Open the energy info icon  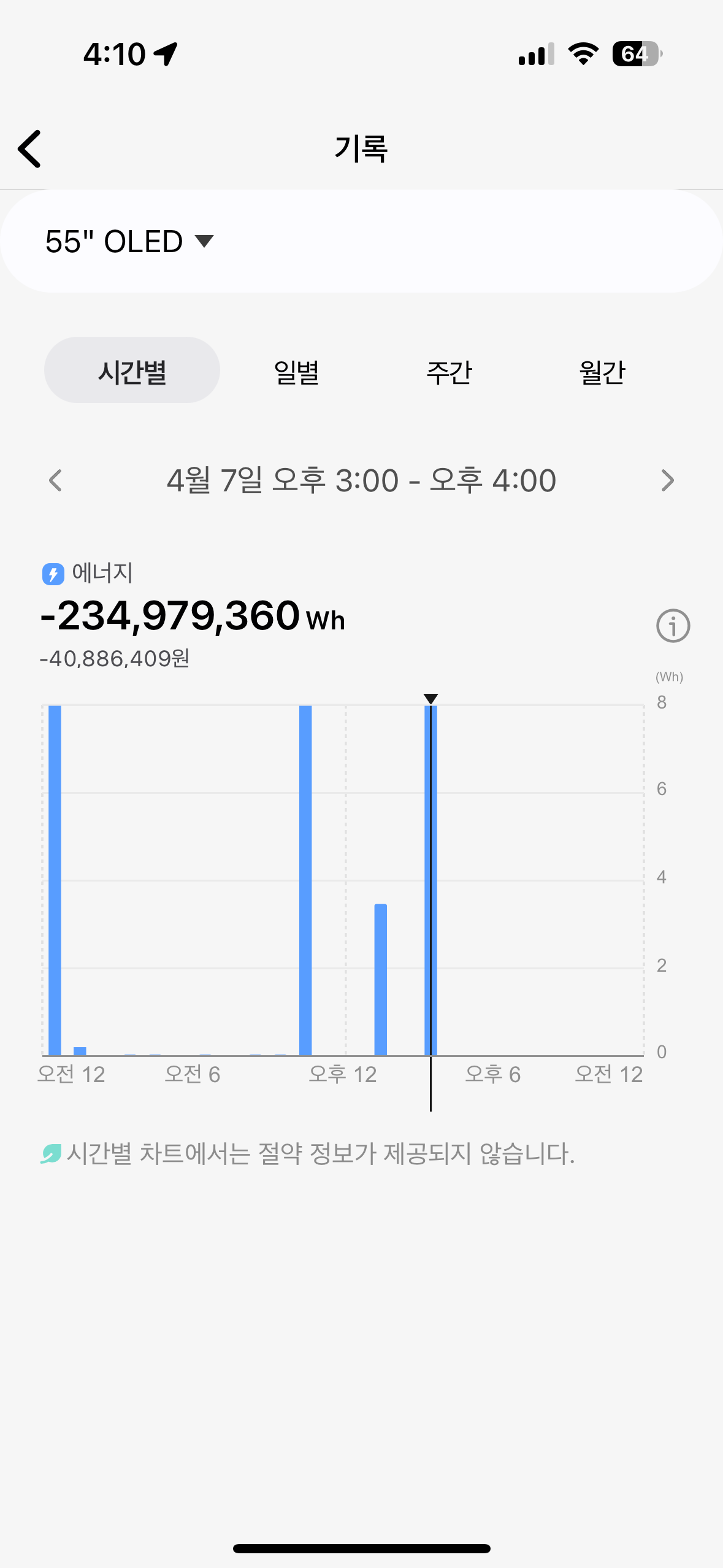(673, 626)
